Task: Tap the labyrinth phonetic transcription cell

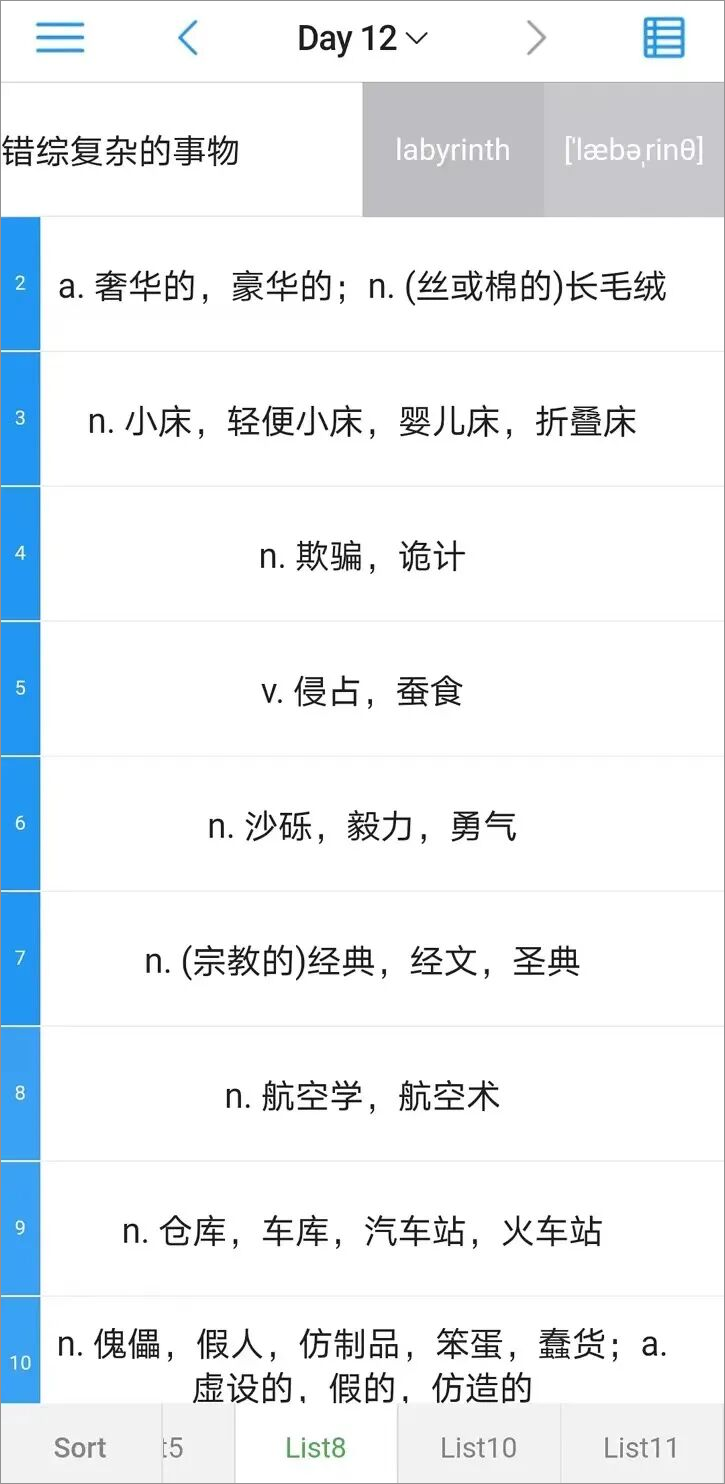Action: click(x=634, y=150)
